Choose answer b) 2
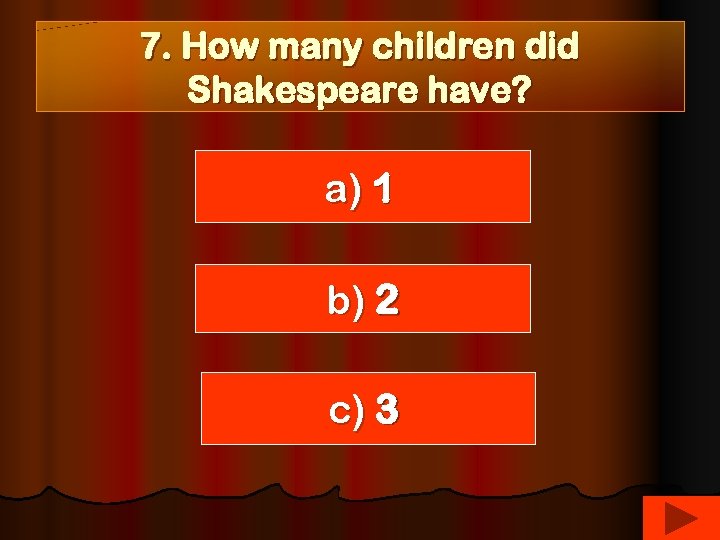The image size is (720, 540). coord(362,298)
